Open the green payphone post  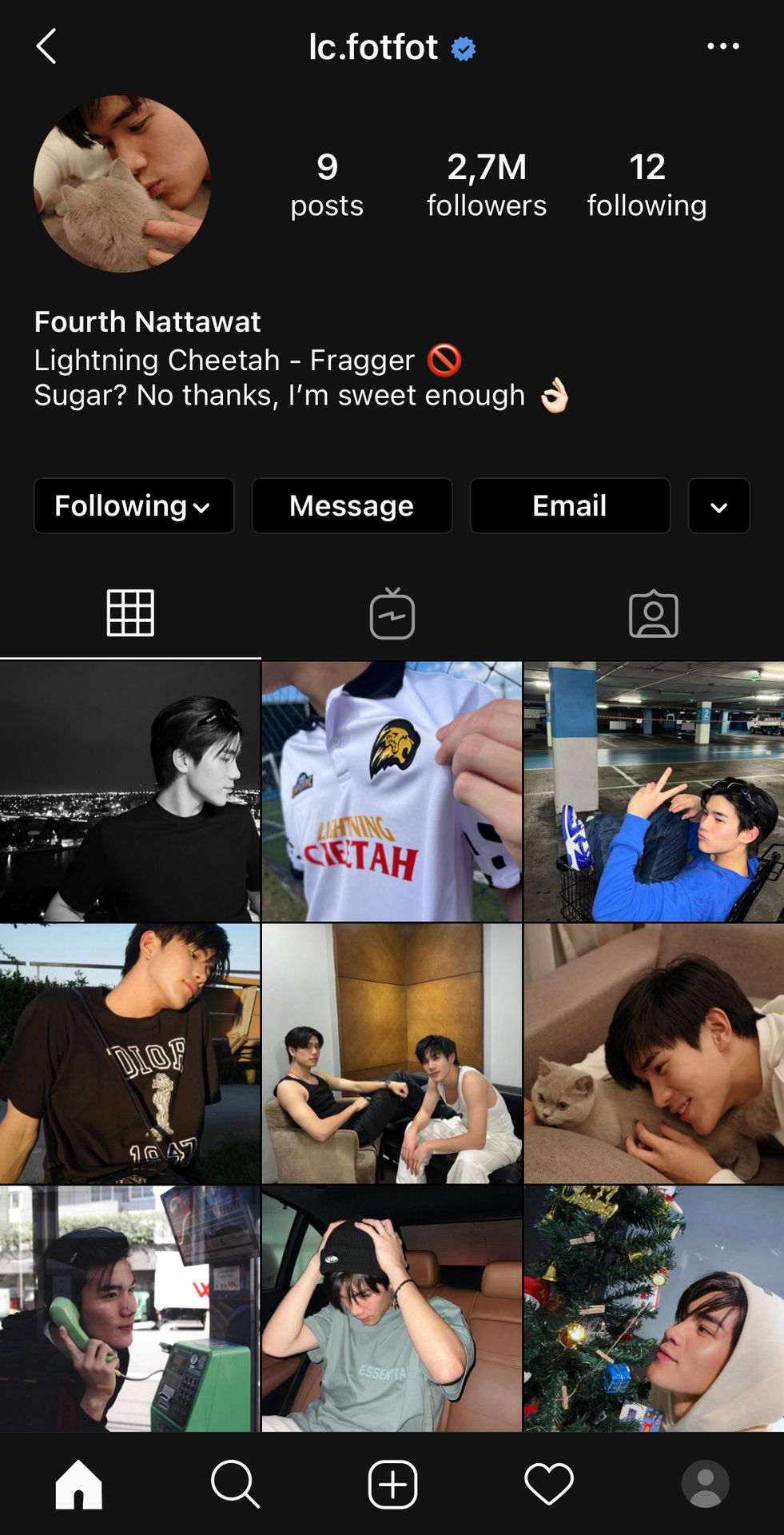[x=130, y=1308]
